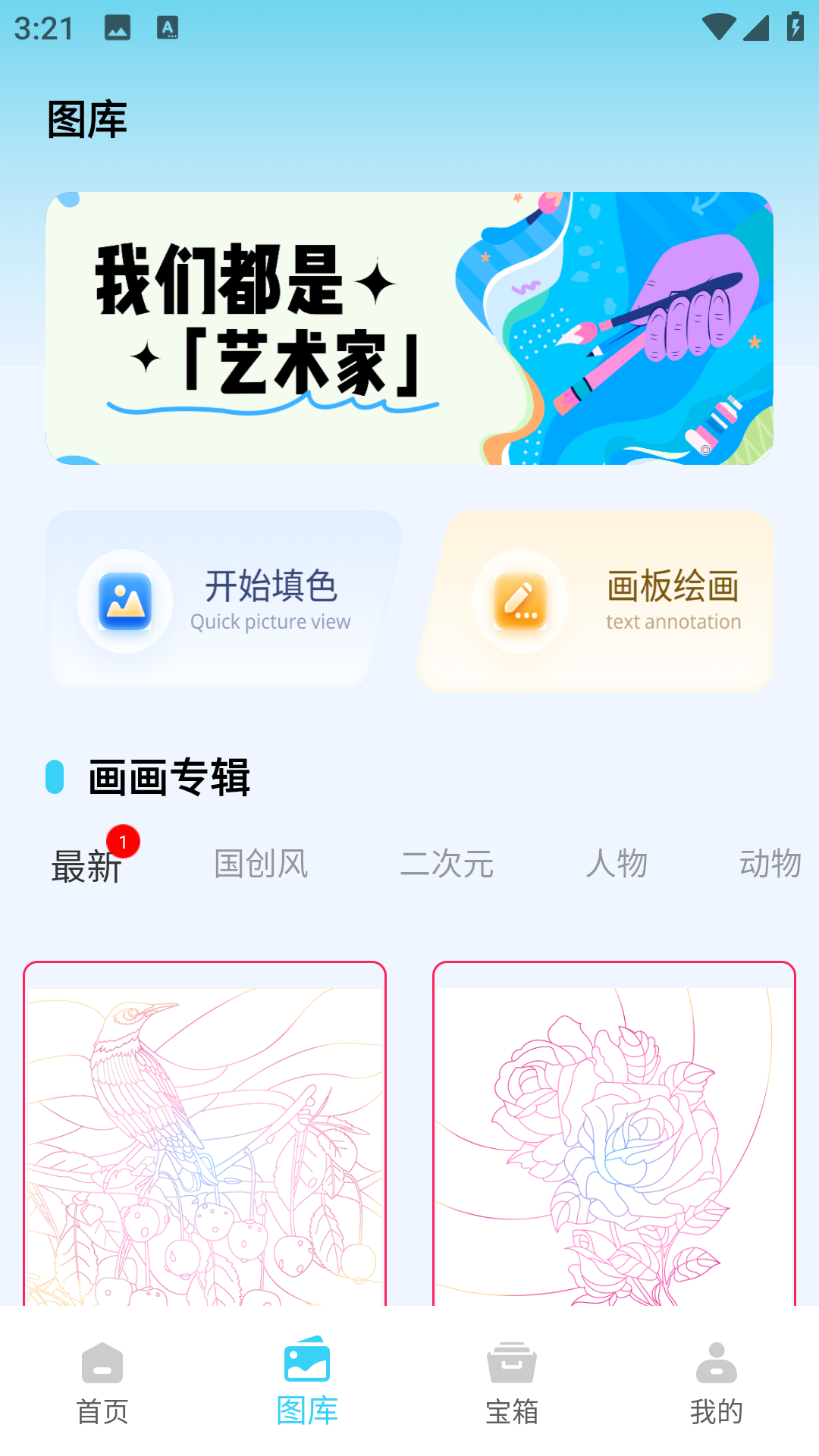Open the 动物 category
The width and height of the screenshot is (819, 1456).
[x=770, y=864]
